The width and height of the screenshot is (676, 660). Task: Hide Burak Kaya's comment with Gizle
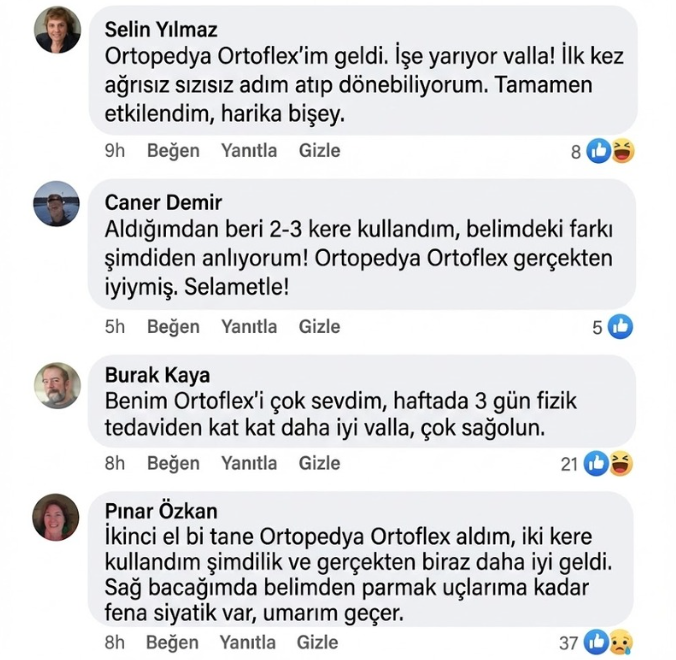coord(320,463)
